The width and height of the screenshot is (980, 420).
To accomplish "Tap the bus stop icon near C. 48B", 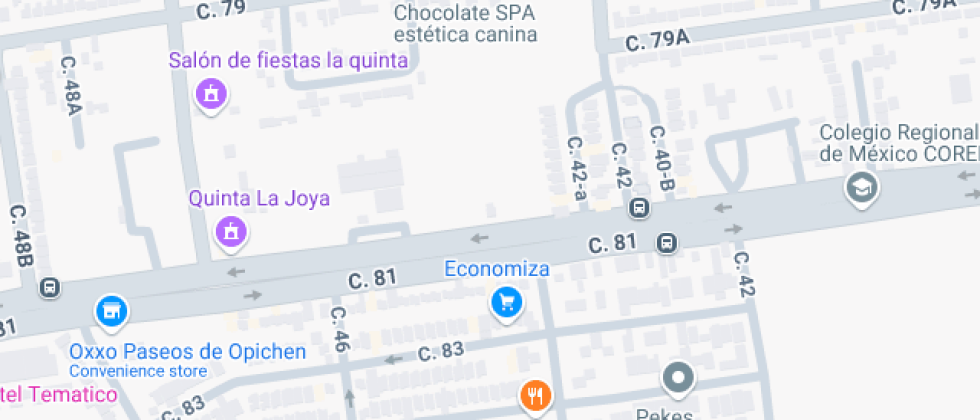I will click(x=49, y=288).
